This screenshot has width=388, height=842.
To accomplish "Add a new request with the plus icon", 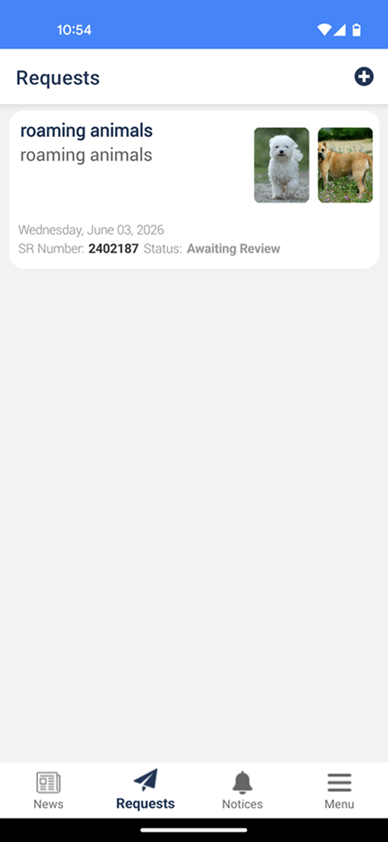I will 364,77.
